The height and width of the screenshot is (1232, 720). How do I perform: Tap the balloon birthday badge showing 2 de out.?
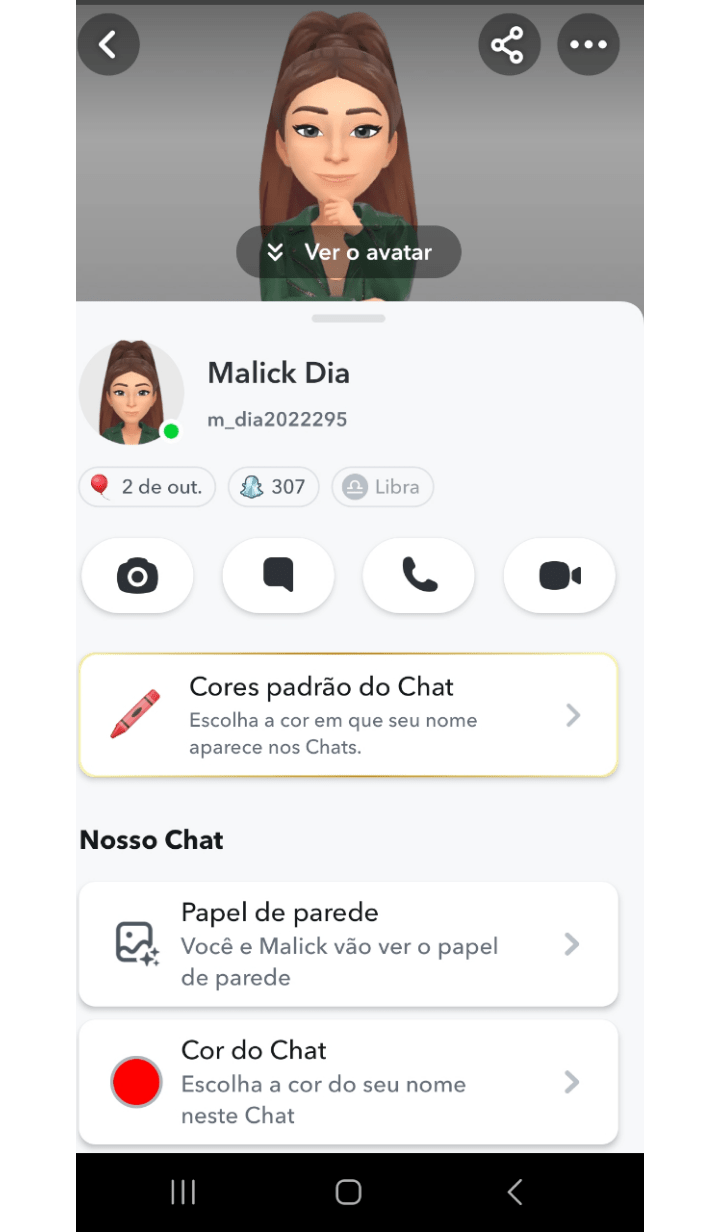pyautogui.click(x=146, y=487)
